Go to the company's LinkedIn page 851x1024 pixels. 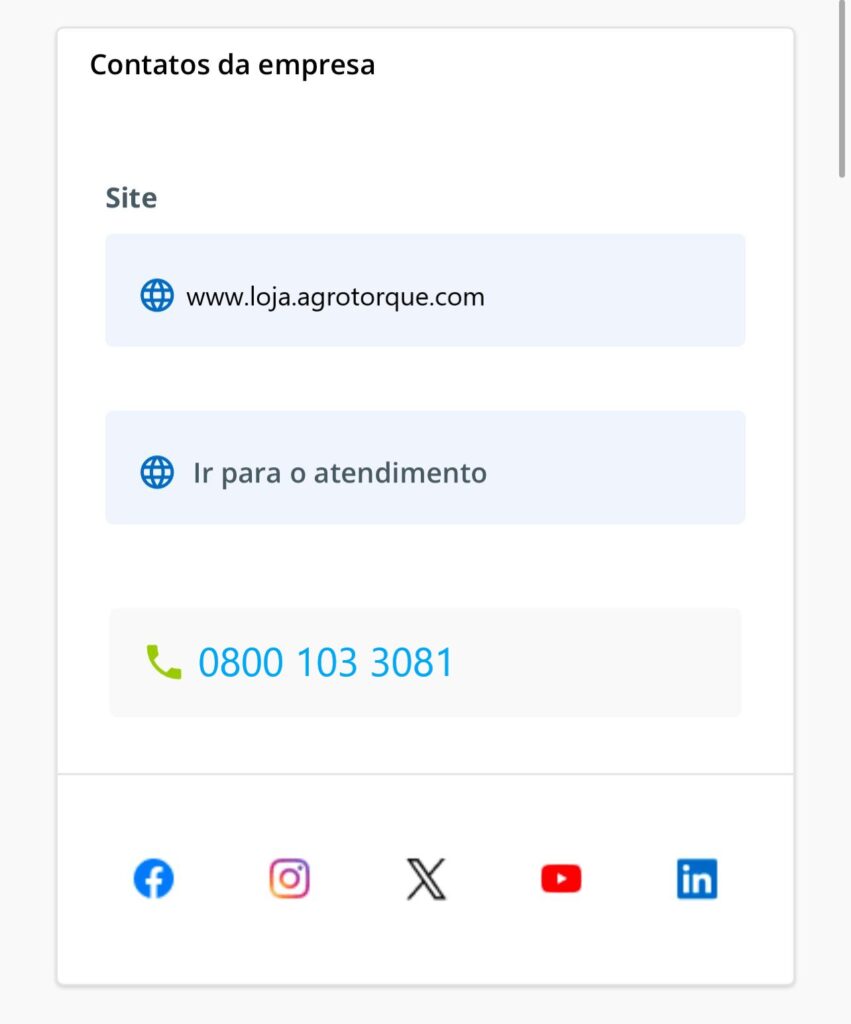click(697, 880)
